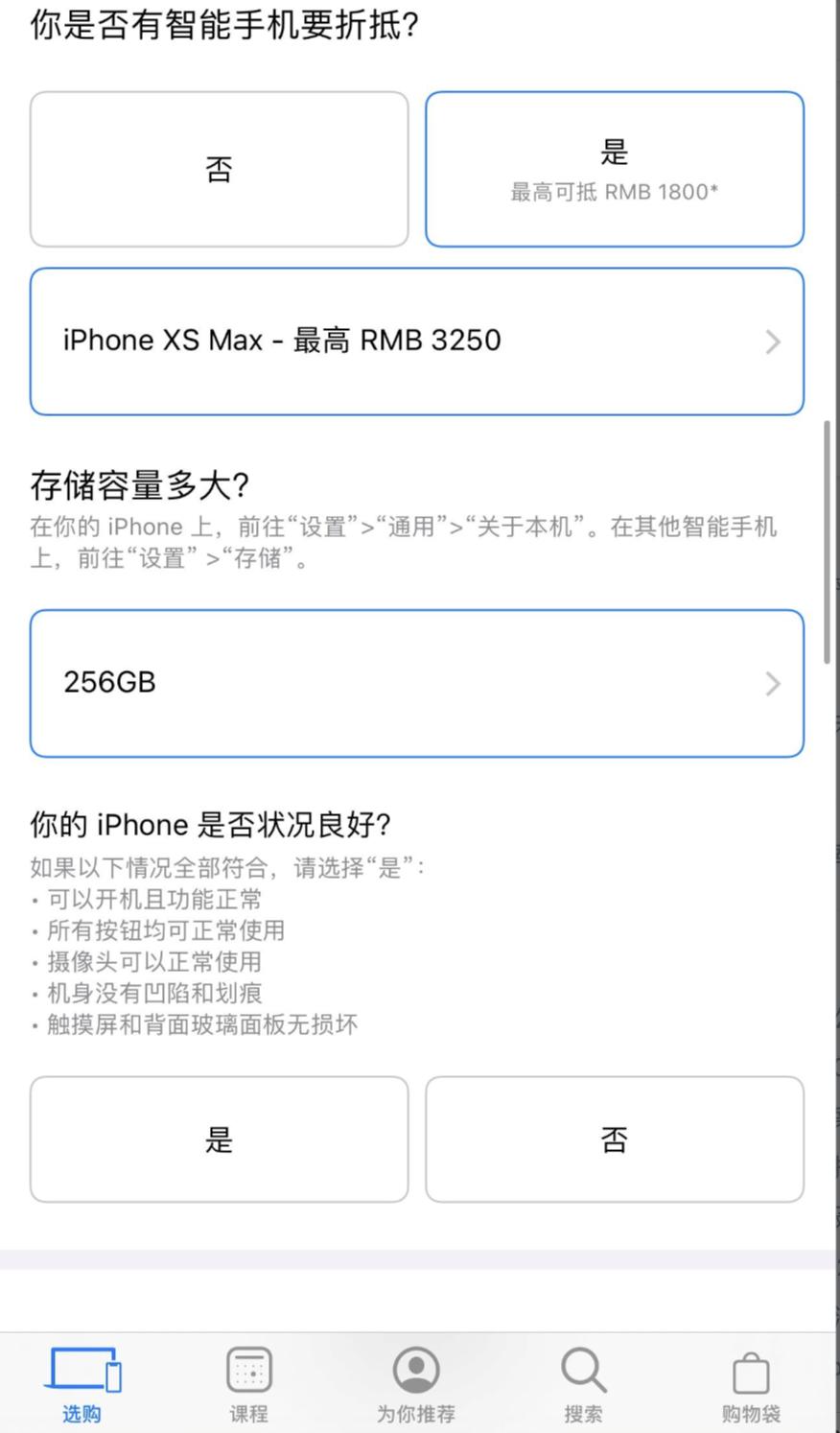Image resolution: width=840 pixels, height=1433 pixels.
Task: Switch to the 选购 tab
Action: click(82, 1383)
